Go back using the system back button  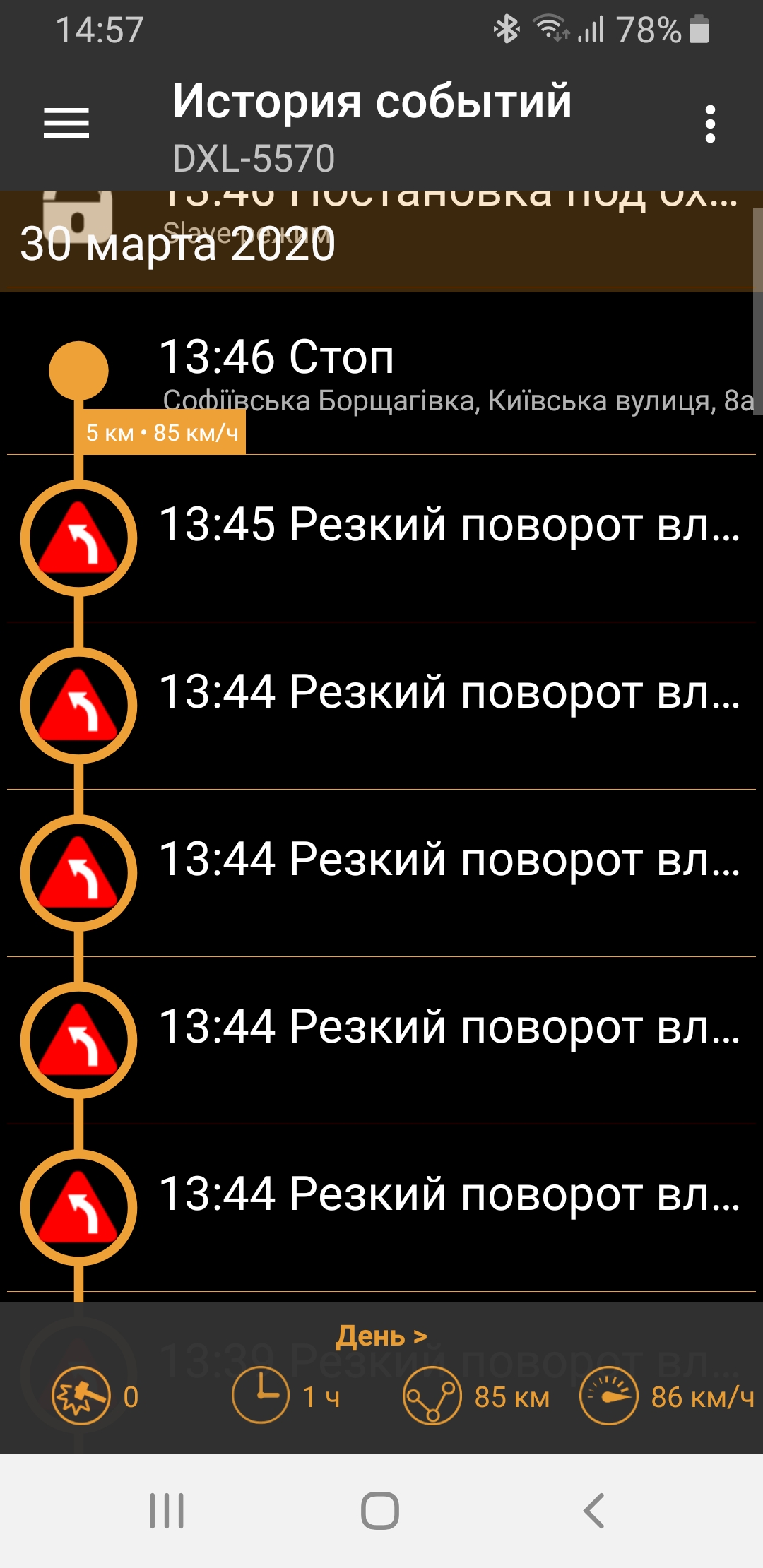click(593, 1510)
